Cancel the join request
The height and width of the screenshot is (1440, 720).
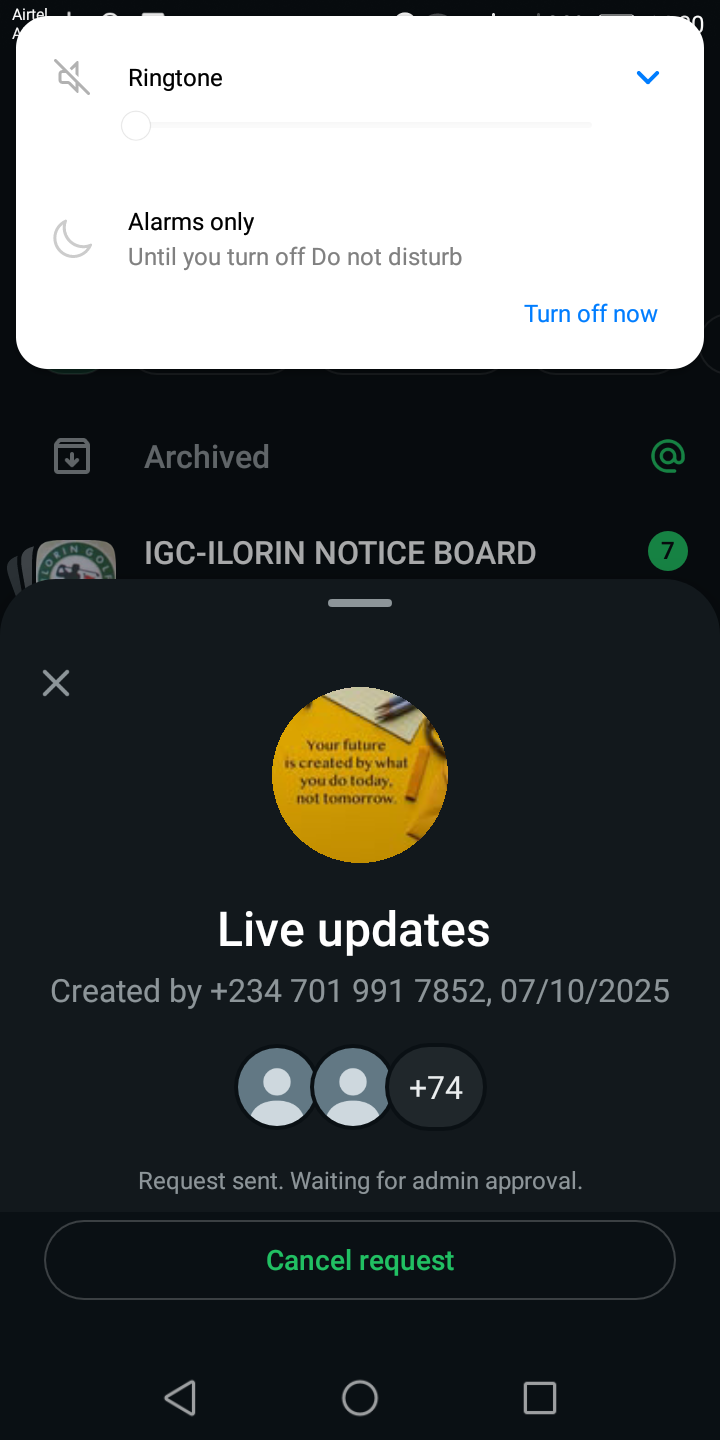click(360, 1260)
